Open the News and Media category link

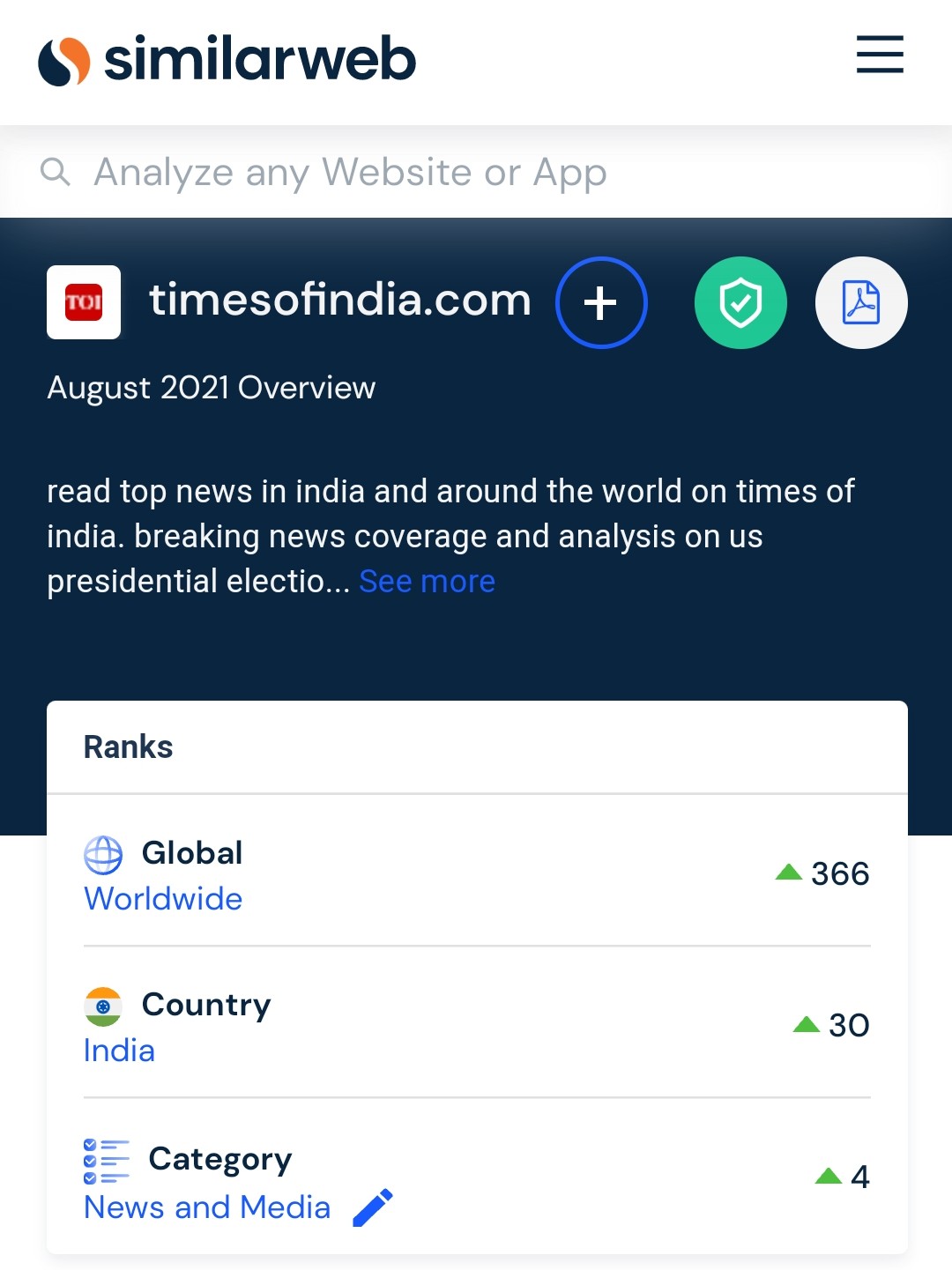pyautogui.click(x=207, y=1207)
